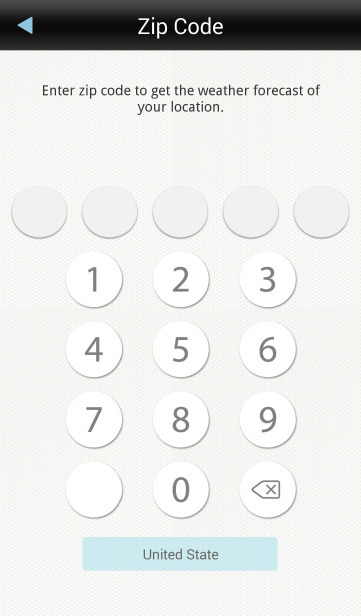Go back using the top-left arrow
The width and height of the screenshot is (361, 616).
(26, 26)
